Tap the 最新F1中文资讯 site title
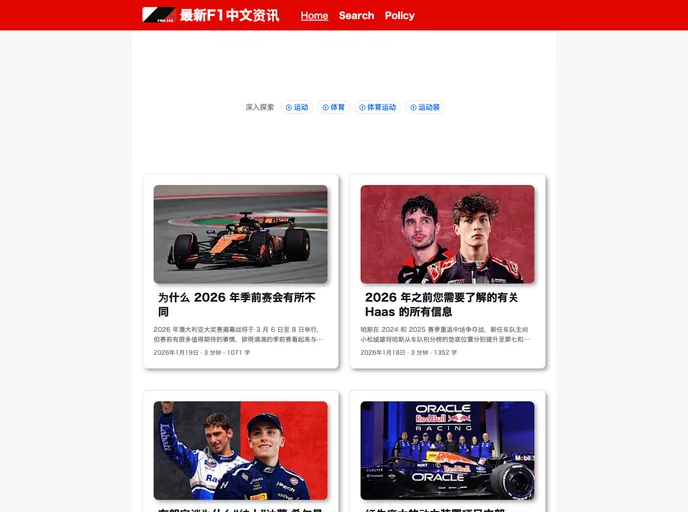 [229, 15]
